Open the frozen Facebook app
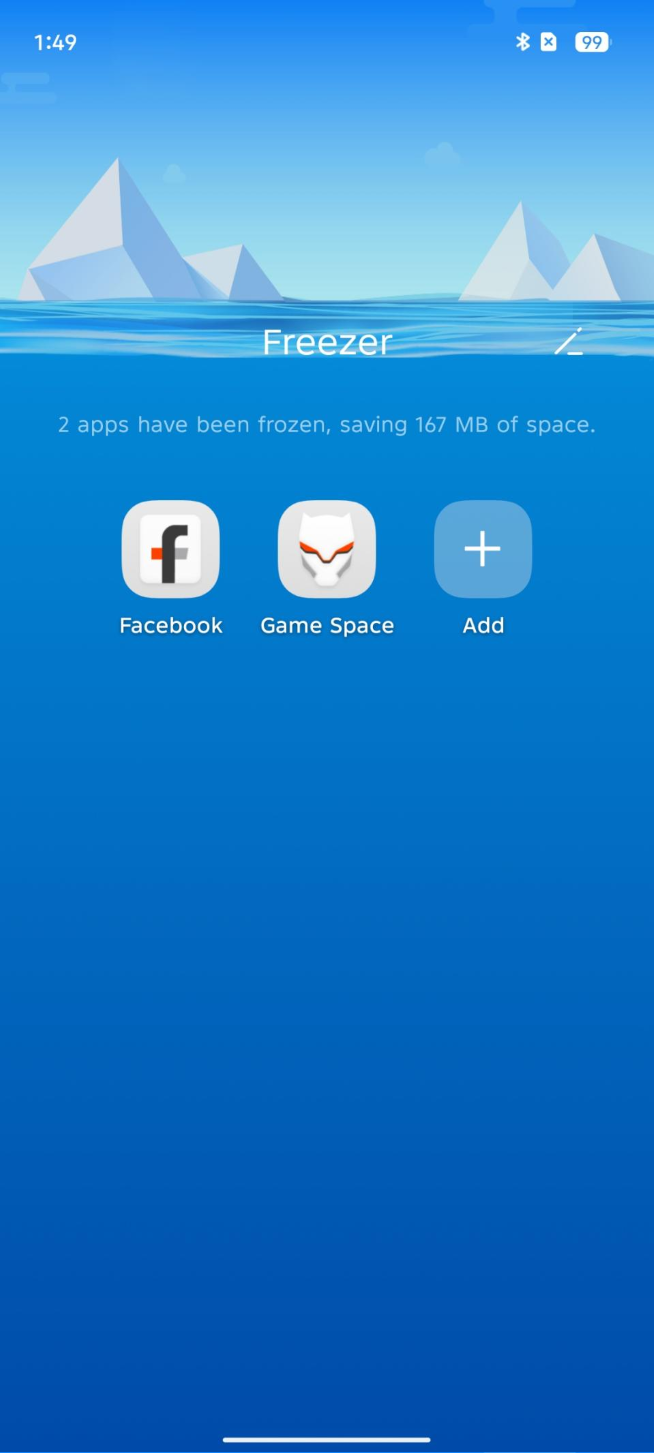The image size is (654, 1453). (x=171, y=550)
